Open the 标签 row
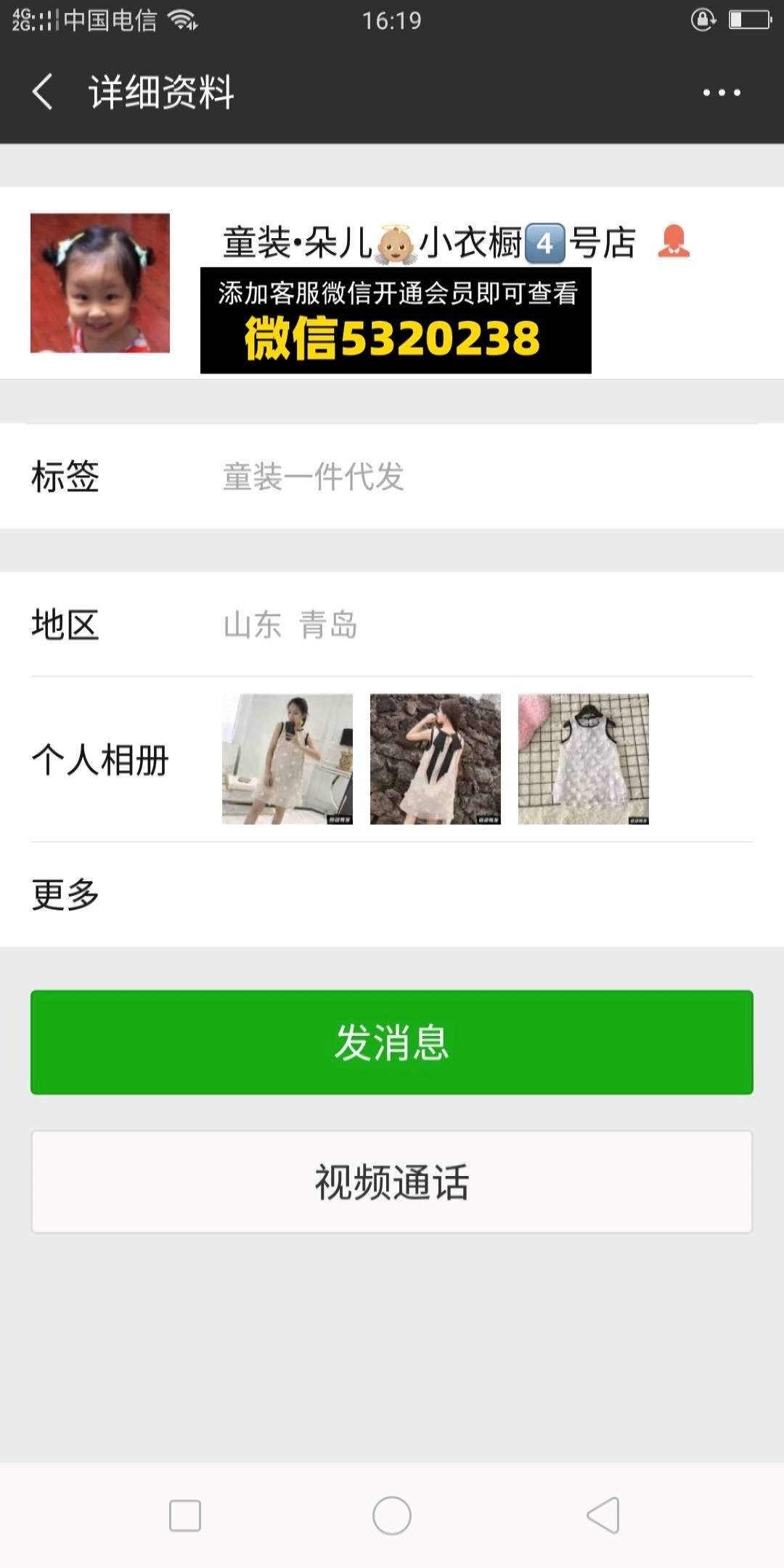This screenshot has height=1568, width=784. coord(392,477)
